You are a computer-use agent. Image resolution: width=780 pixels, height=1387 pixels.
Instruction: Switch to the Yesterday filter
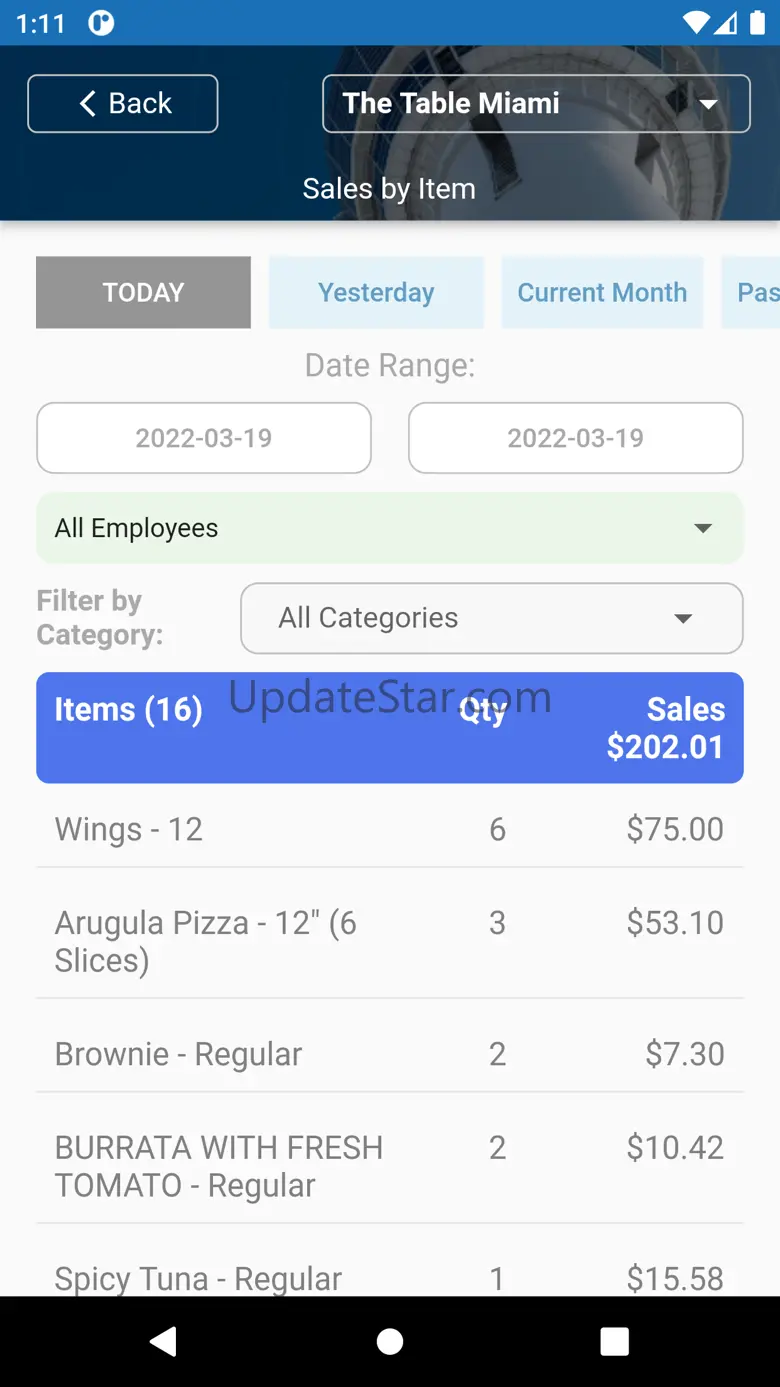click(x=376, y=292)
